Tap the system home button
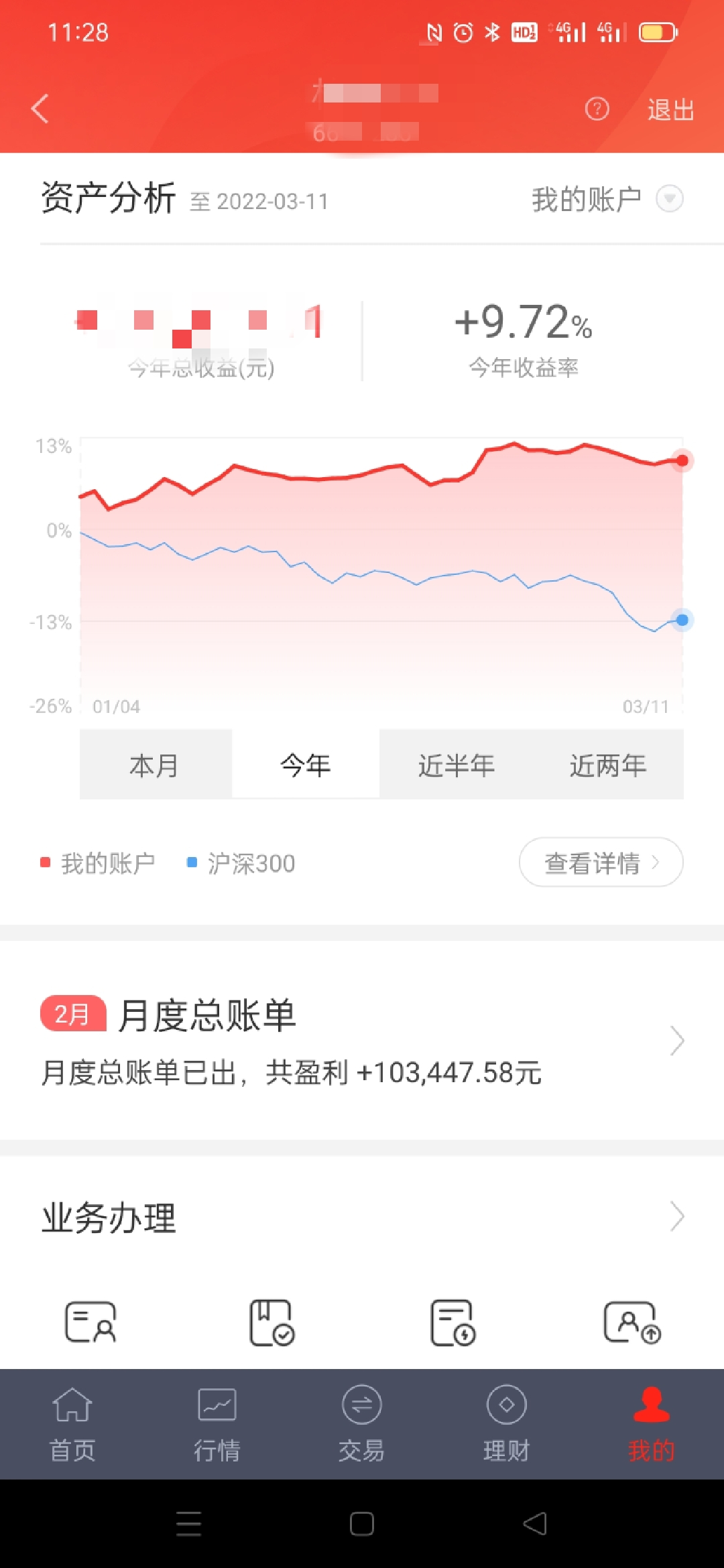Image resolution: width=724 pixels, height=1568 pixels. 362,1524
